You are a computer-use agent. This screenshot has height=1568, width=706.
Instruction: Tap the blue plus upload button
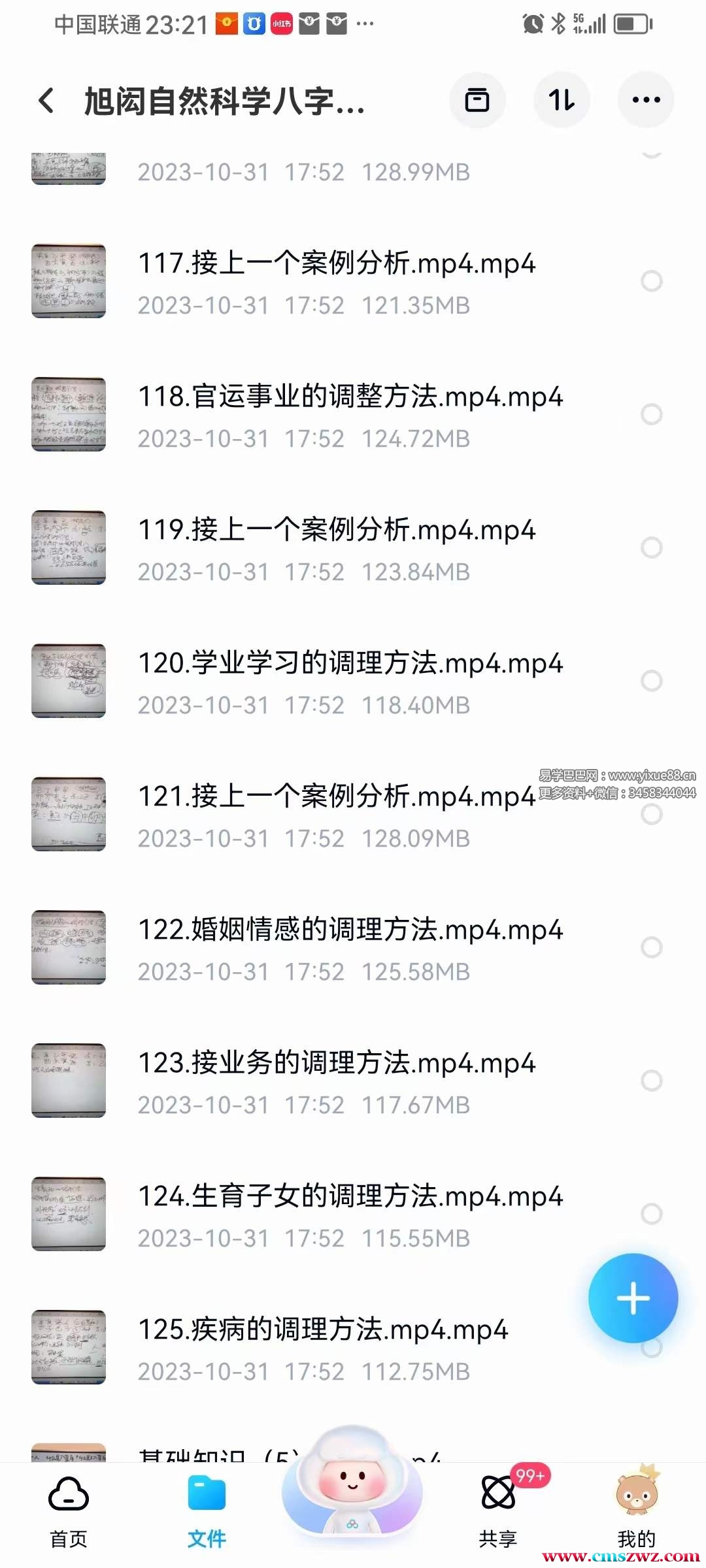(x=633, y=1298)
